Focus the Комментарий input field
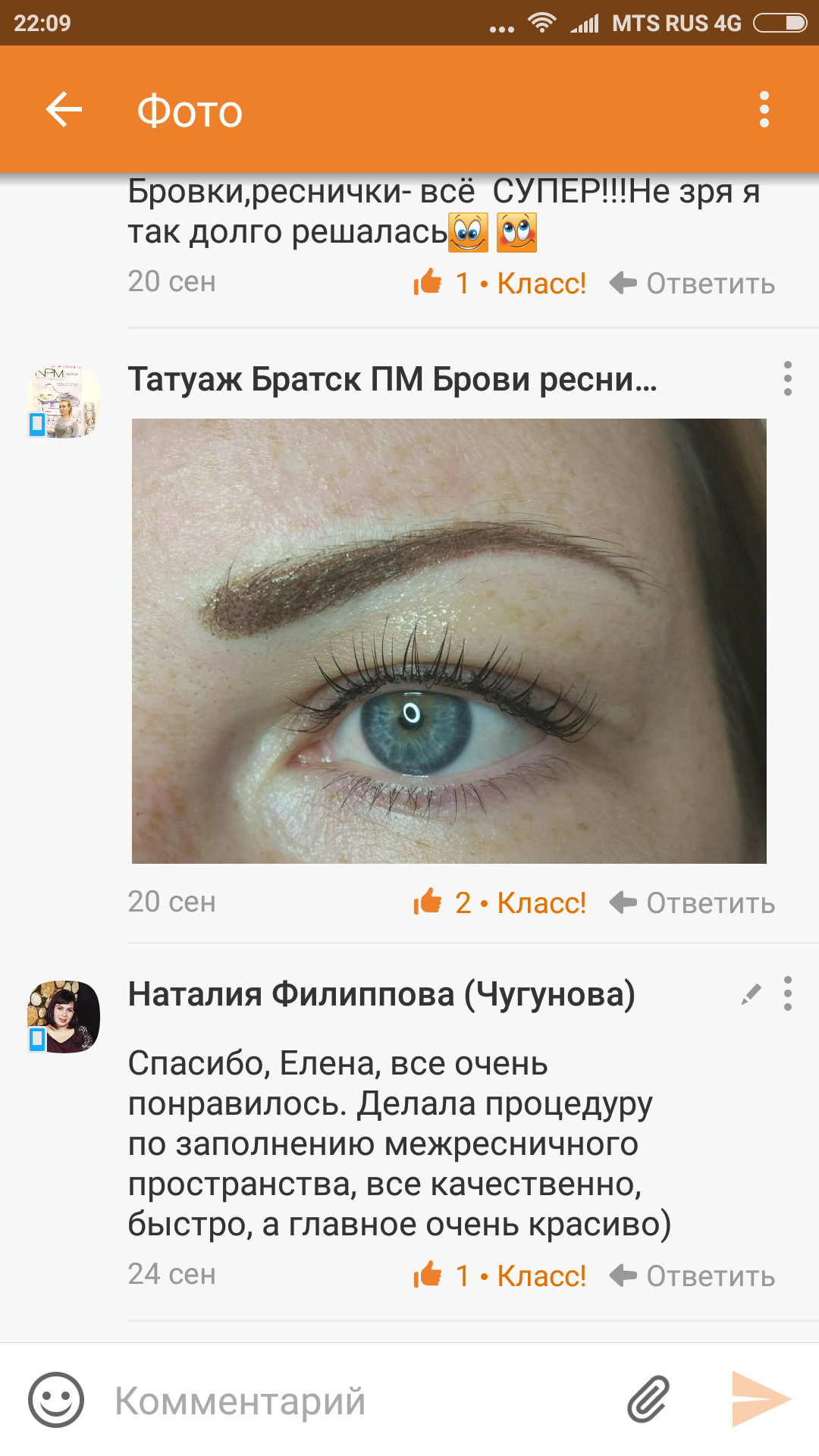The width and height of the screenshot is (819, 1456). pos(356,1400)
